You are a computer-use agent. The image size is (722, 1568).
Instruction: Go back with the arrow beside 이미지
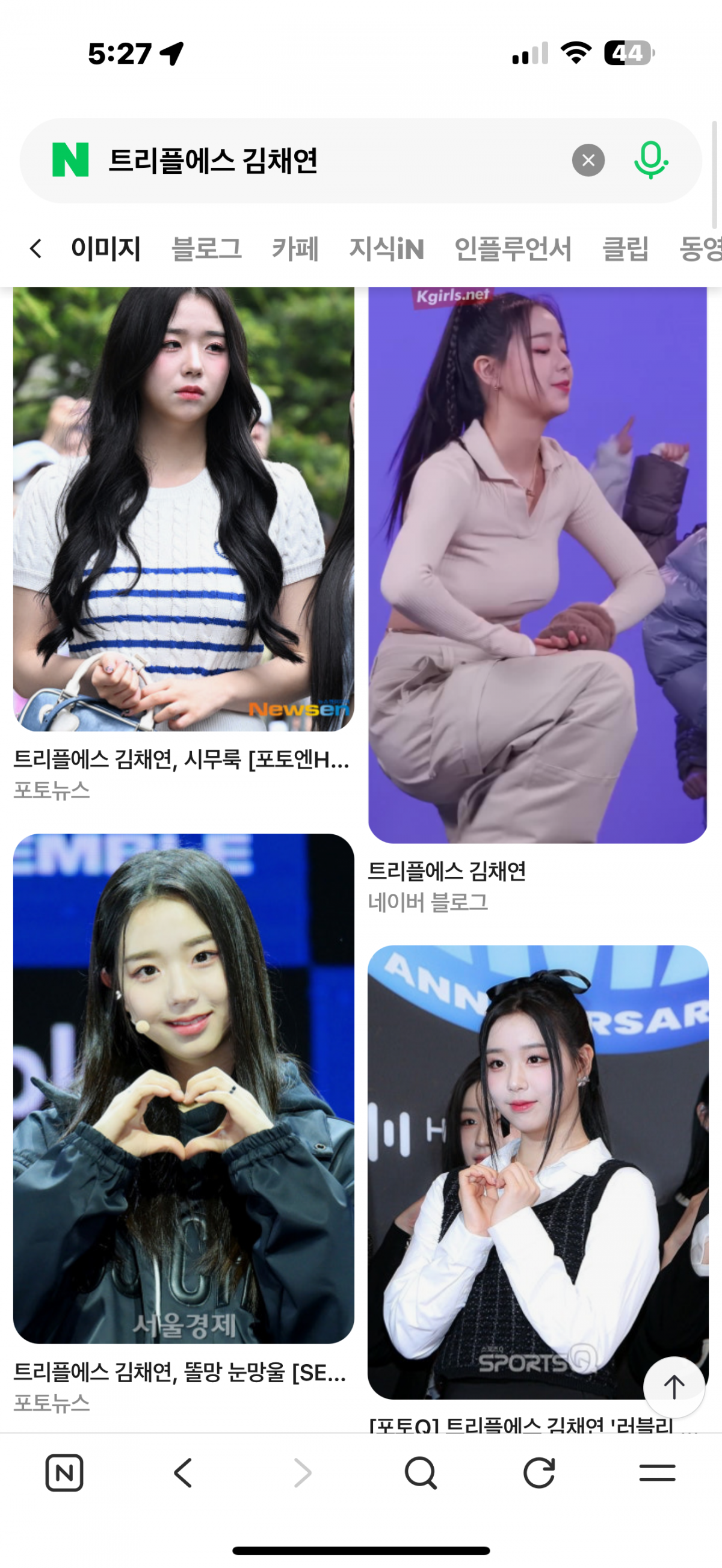coord(36,248)
